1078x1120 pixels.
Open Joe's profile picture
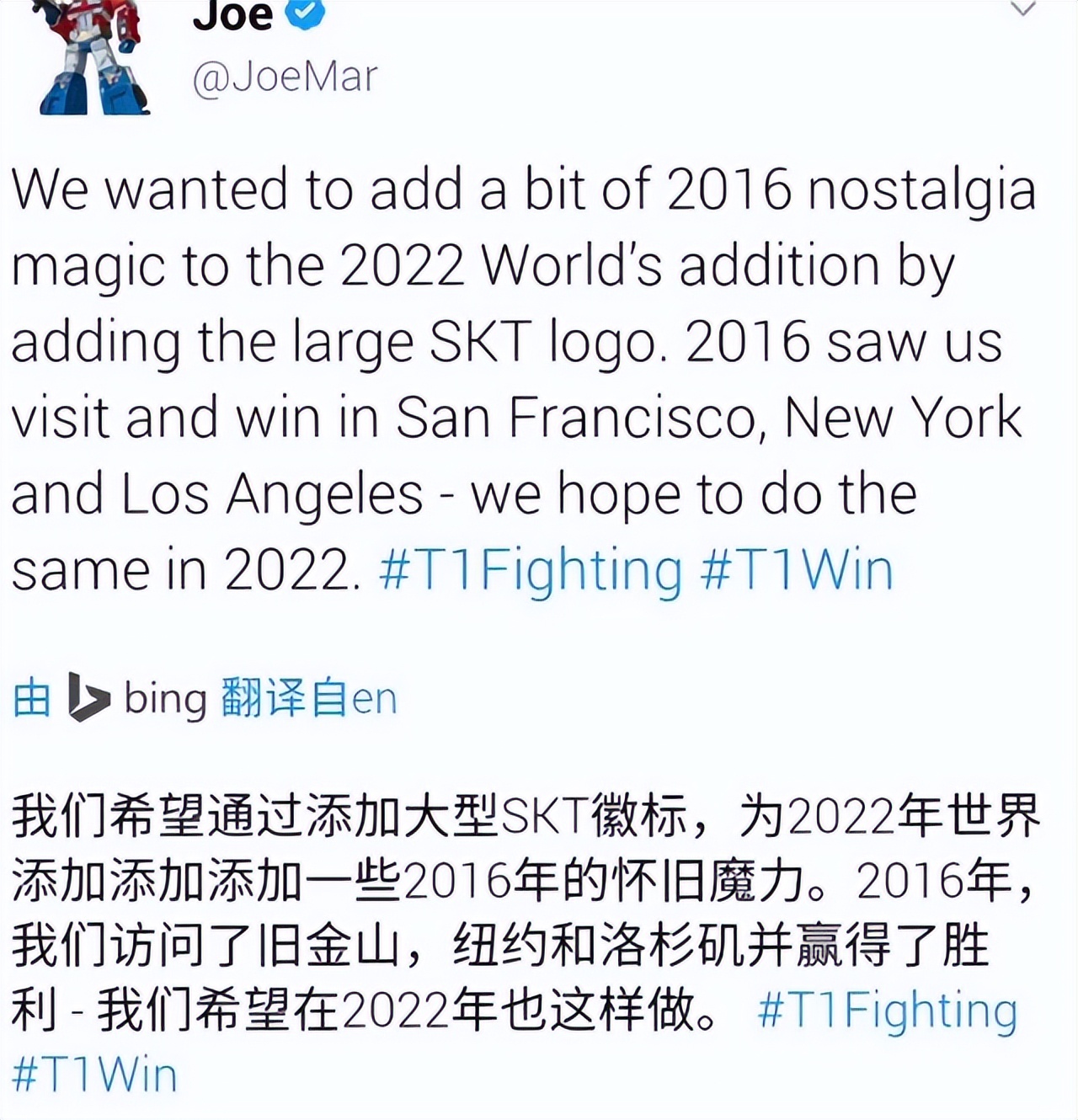pyautogui.click(x=94, y=56)
